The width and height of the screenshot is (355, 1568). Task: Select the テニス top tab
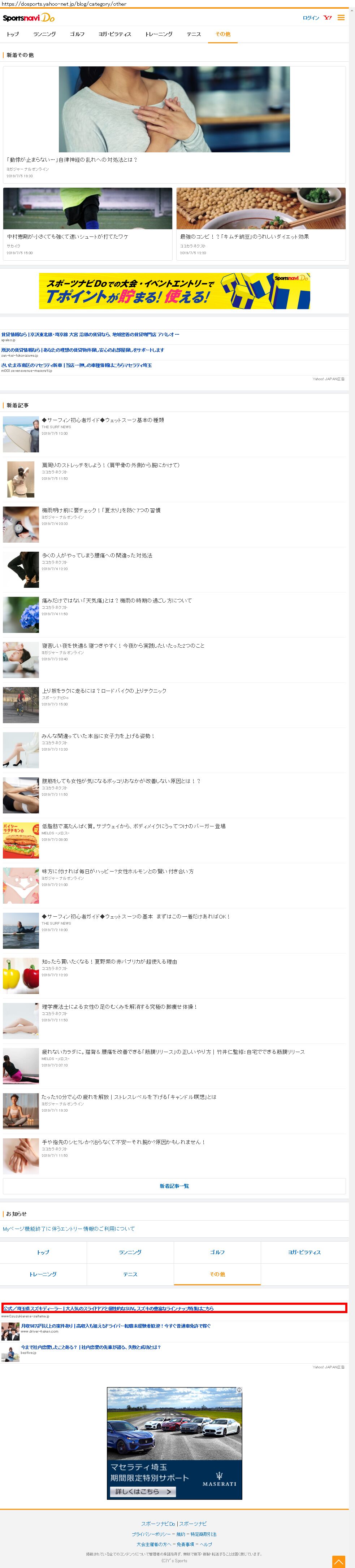pyautogui.click(x=194, y=34)
